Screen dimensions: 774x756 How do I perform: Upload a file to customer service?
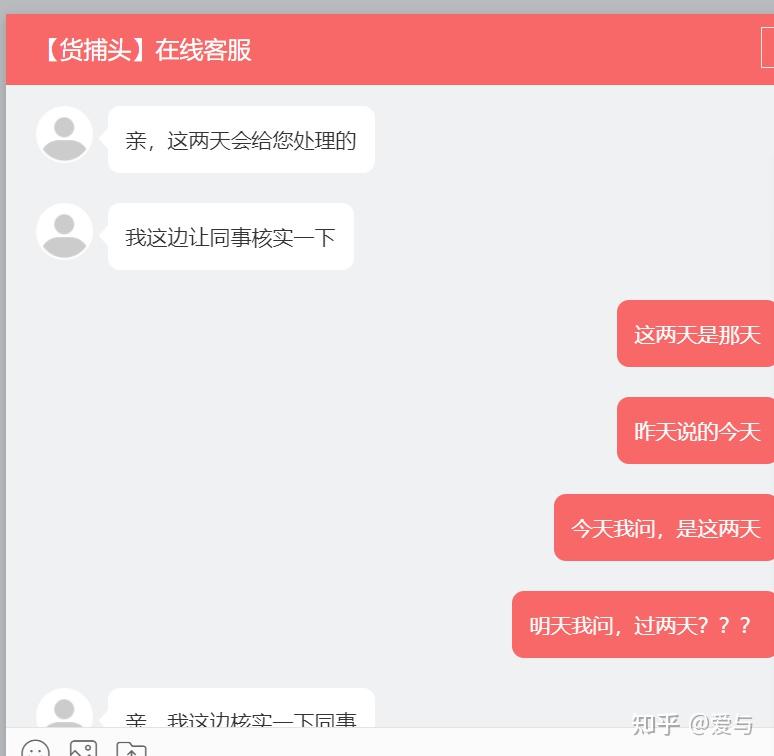tap(131, 749)
